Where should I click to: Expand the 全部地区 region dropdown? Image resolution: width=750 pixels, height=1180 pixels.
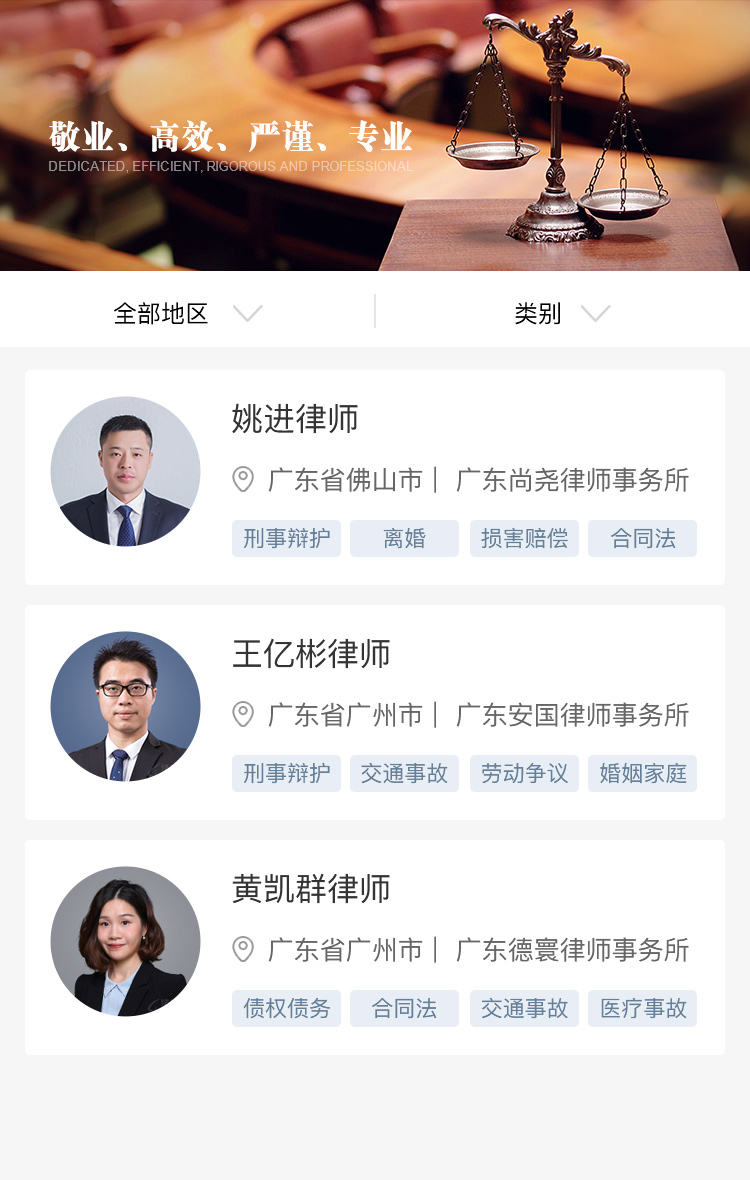coord(187,314)
